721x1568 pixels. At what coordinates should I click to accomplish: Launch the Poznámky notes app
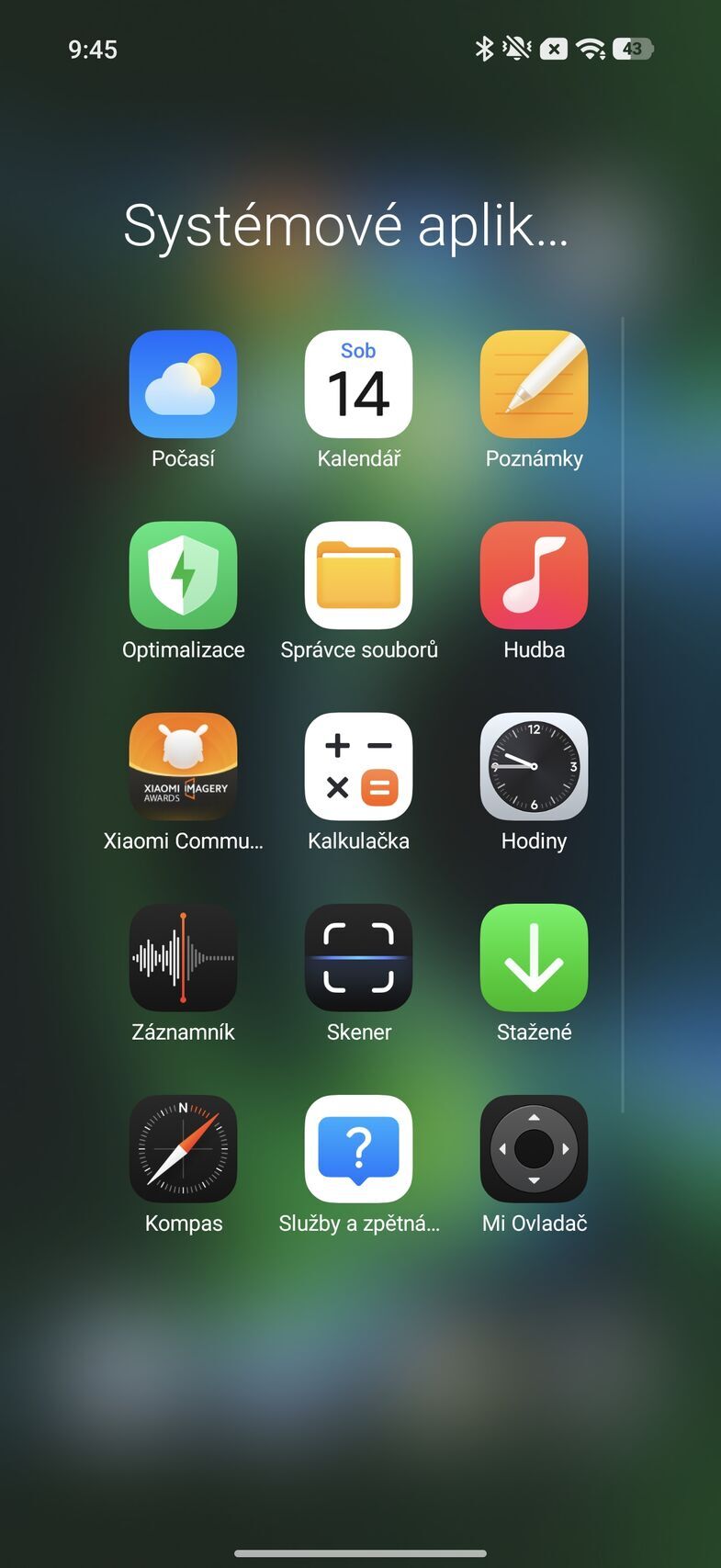click(x=534, y=385)
